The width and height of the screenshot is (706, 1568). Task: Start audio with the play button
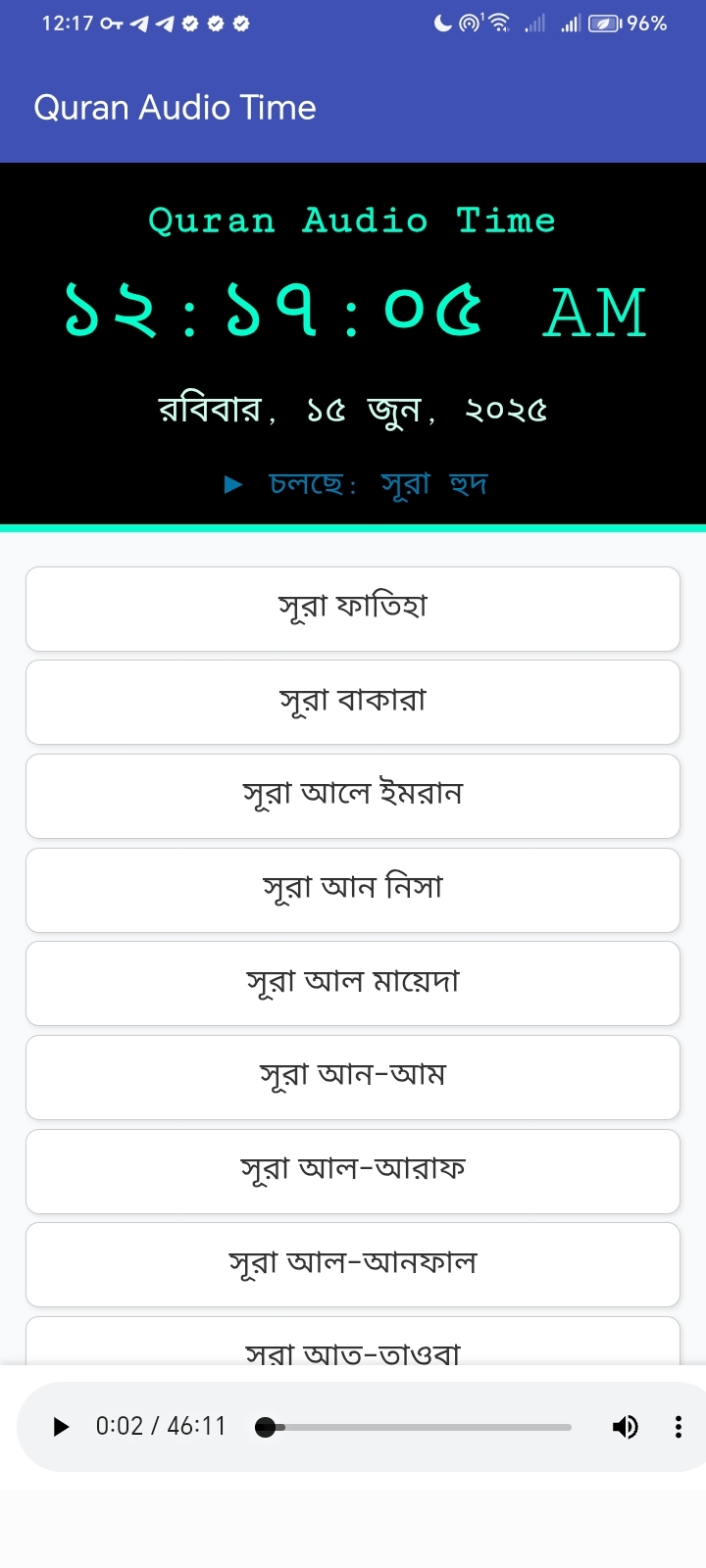coord(61,1427)
